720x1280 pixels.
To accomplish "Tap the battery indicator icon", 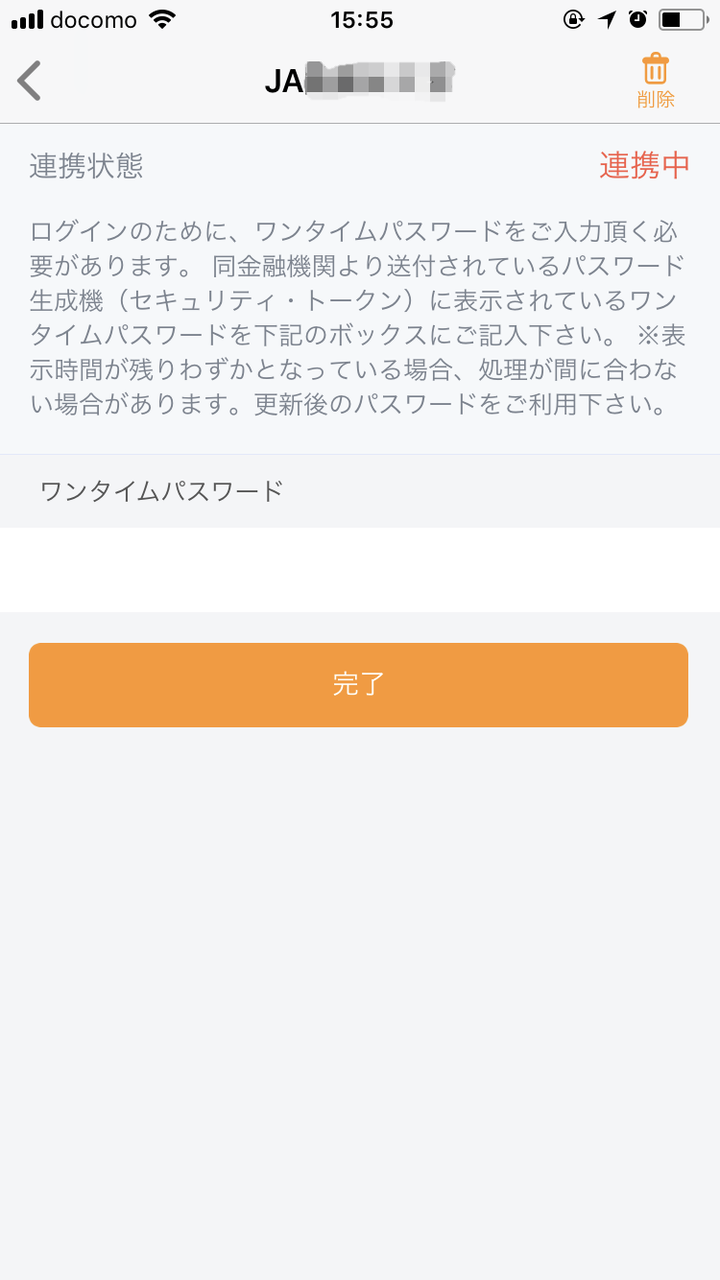I will 681,17.
